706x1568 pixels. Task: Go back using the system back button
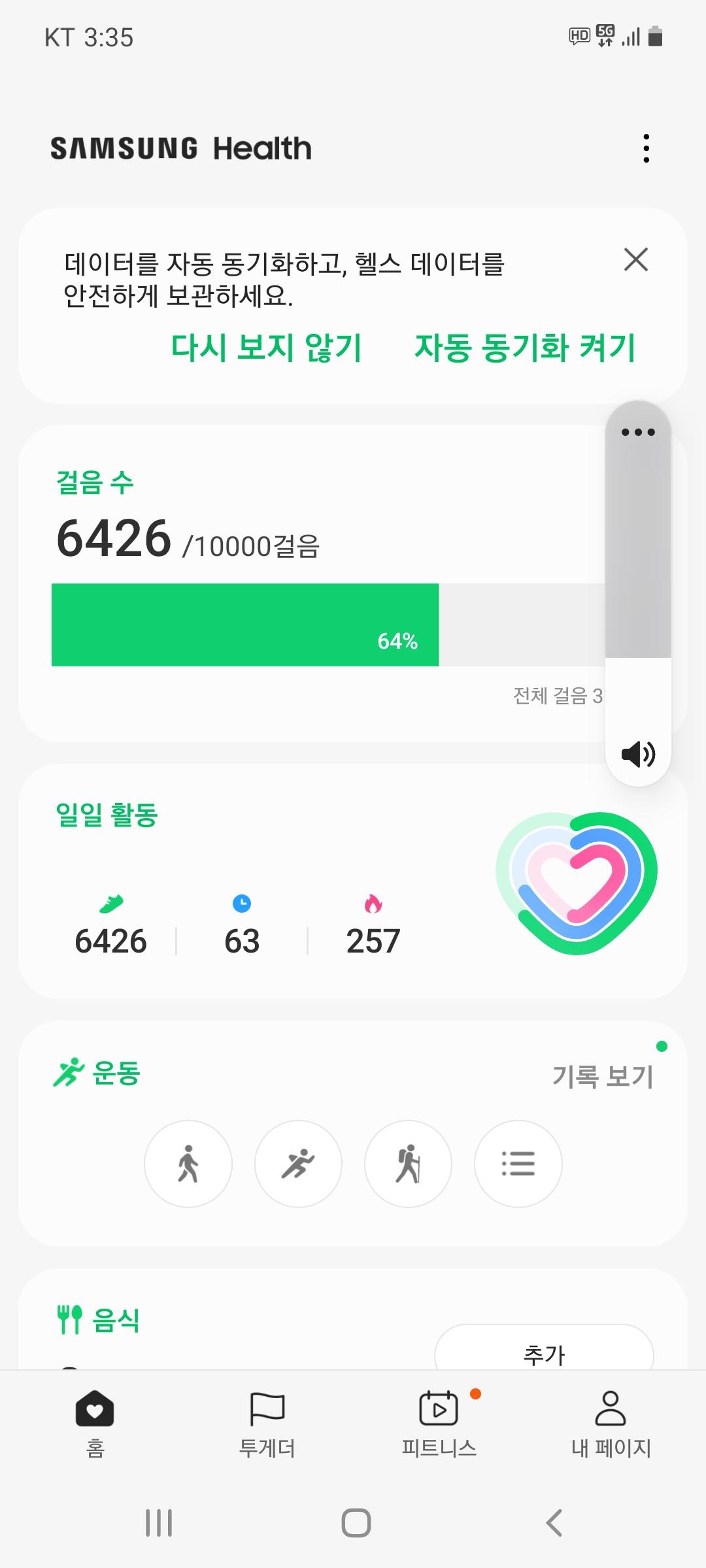click(554, 1523)
